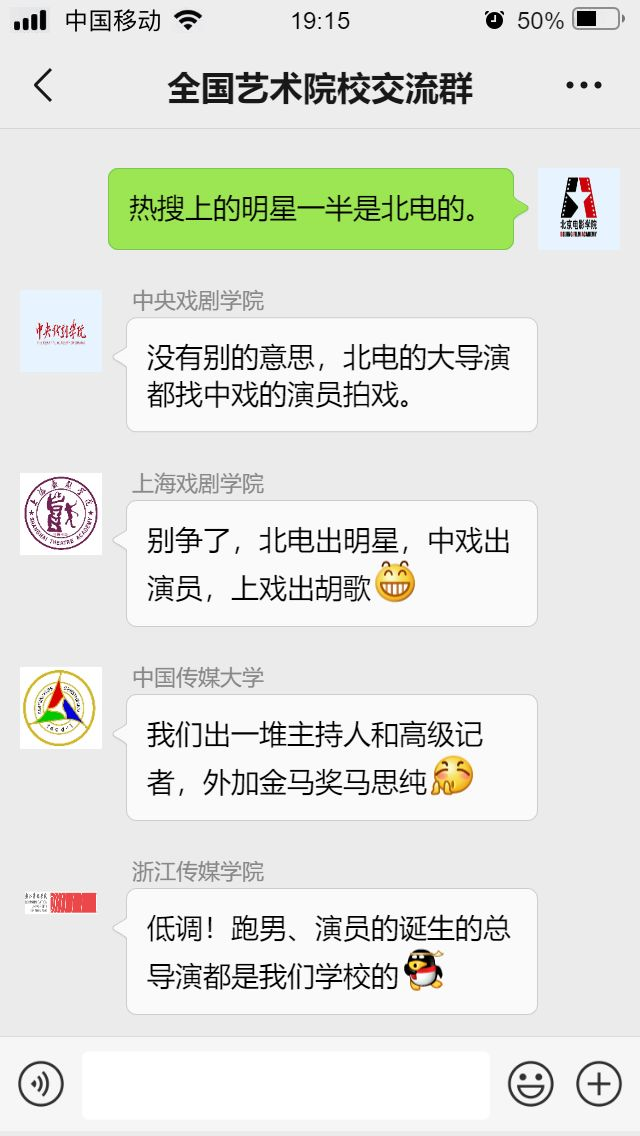Go back from the group chat
Image resolution: width=640 pixels, height=1136 pixels.
point(43,85)
